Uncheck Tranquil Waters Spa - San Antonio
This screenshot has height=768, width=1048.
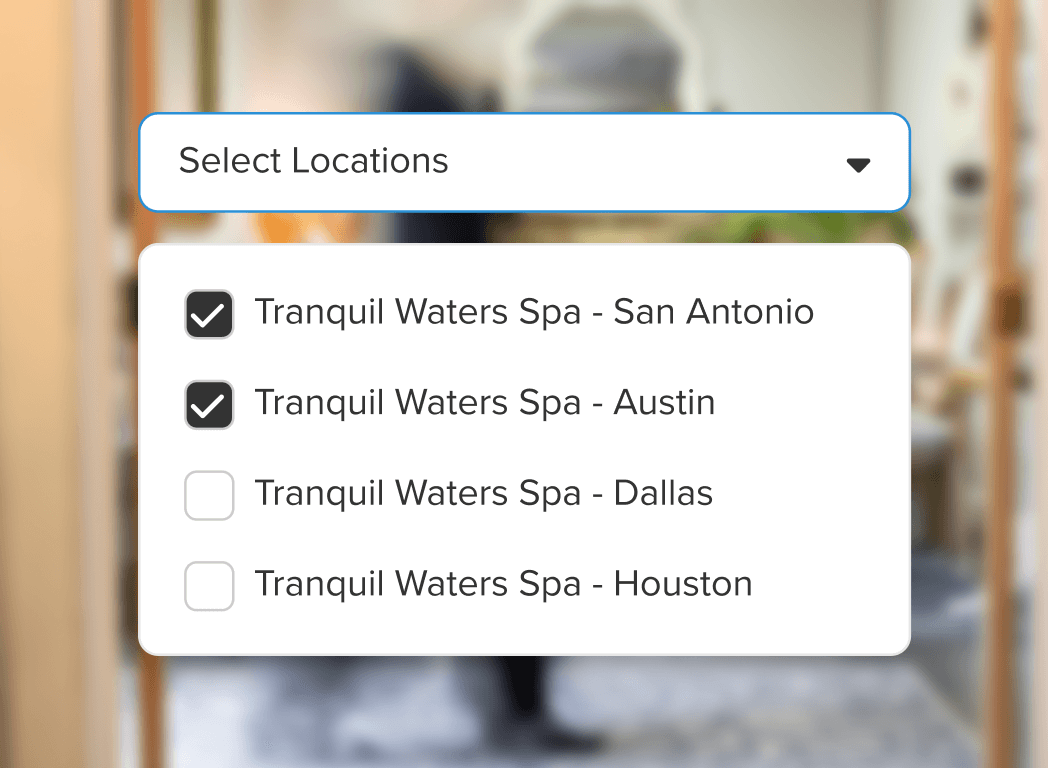[209, 314]
